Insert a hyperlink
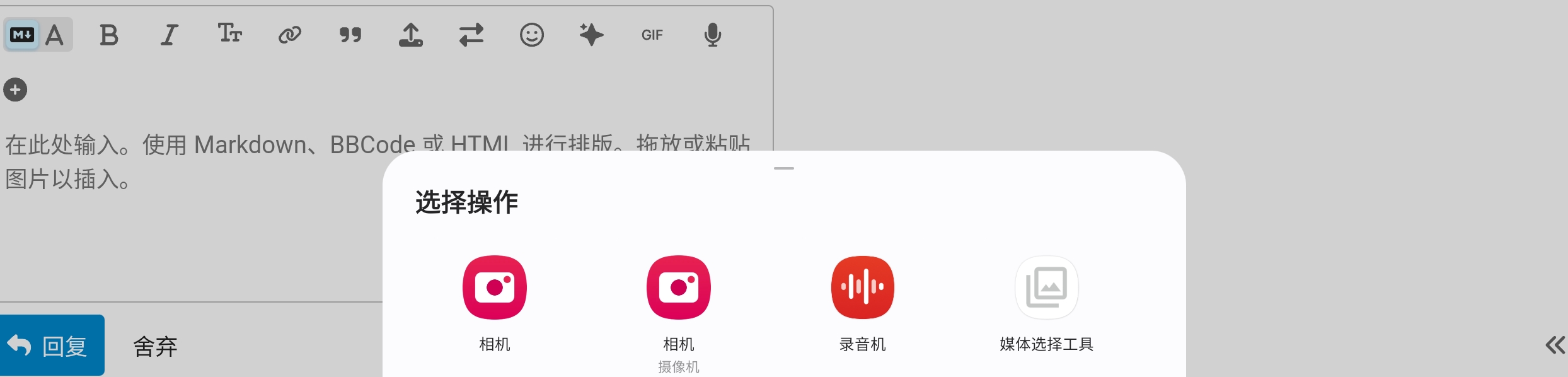 pyautogui.click(x=290, y=35)
